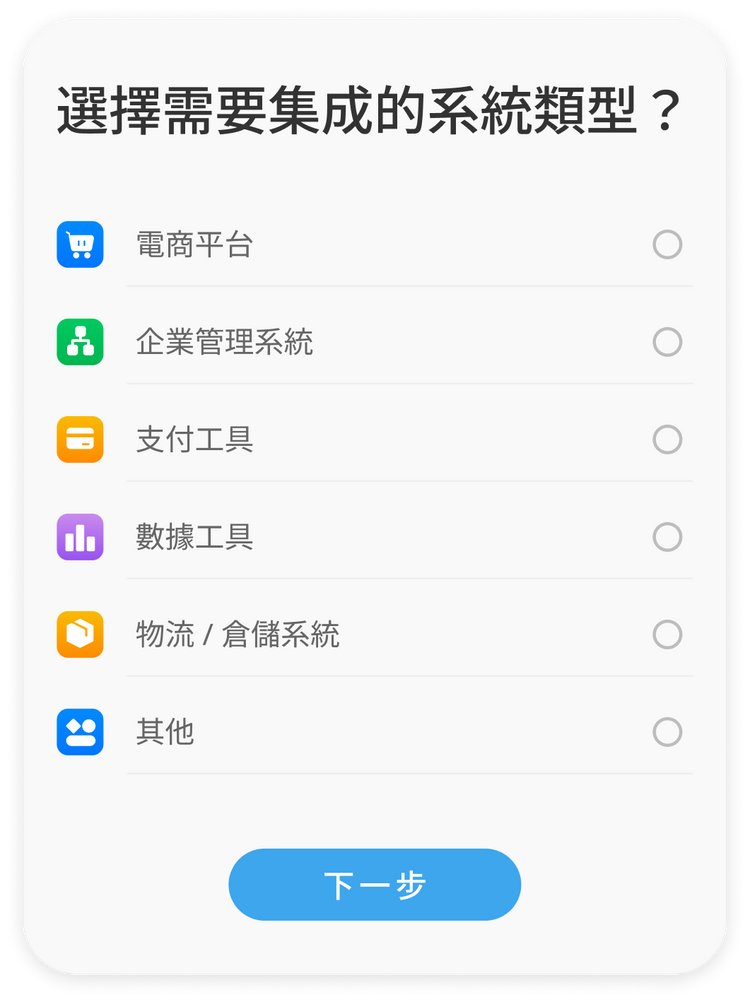
Task: Tap the 下一步 button to continue
Action: [375, 885]
